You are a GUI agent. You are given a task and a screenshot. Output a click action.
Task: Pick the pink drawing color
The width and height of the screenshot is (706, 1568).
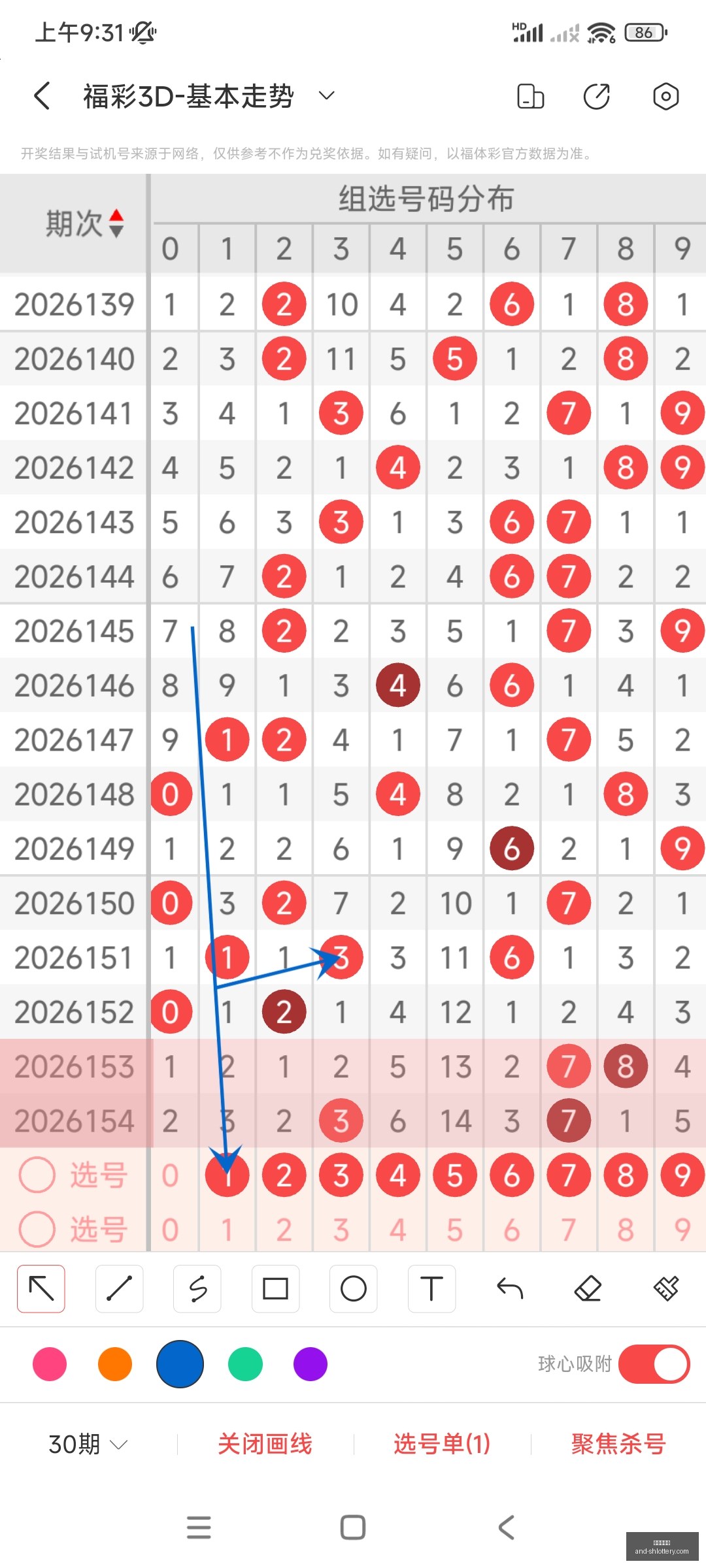[x=50, y=1364]
